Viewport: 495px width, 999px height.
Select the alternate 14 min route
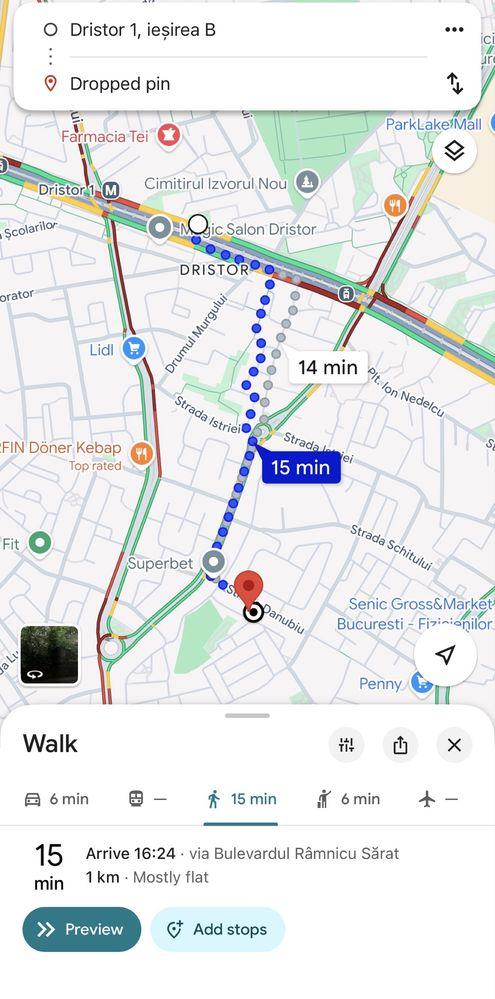click(328, 367)
